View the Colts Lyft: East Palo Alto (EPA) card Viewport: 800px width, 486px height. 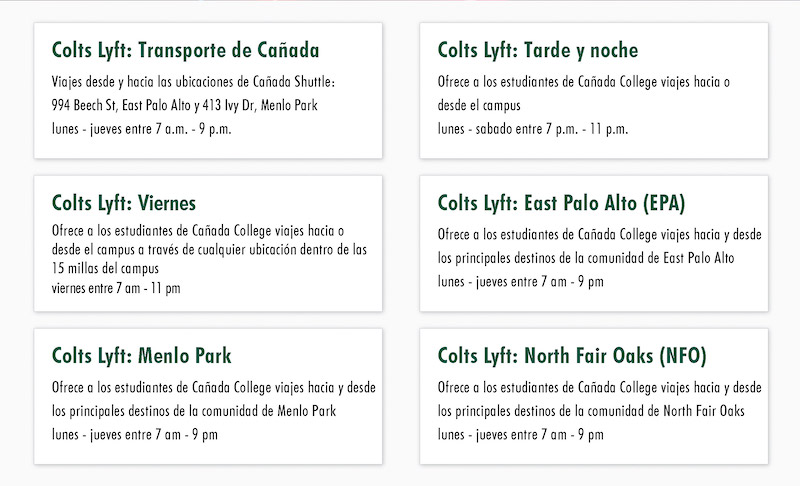click(x=594, y=243)
